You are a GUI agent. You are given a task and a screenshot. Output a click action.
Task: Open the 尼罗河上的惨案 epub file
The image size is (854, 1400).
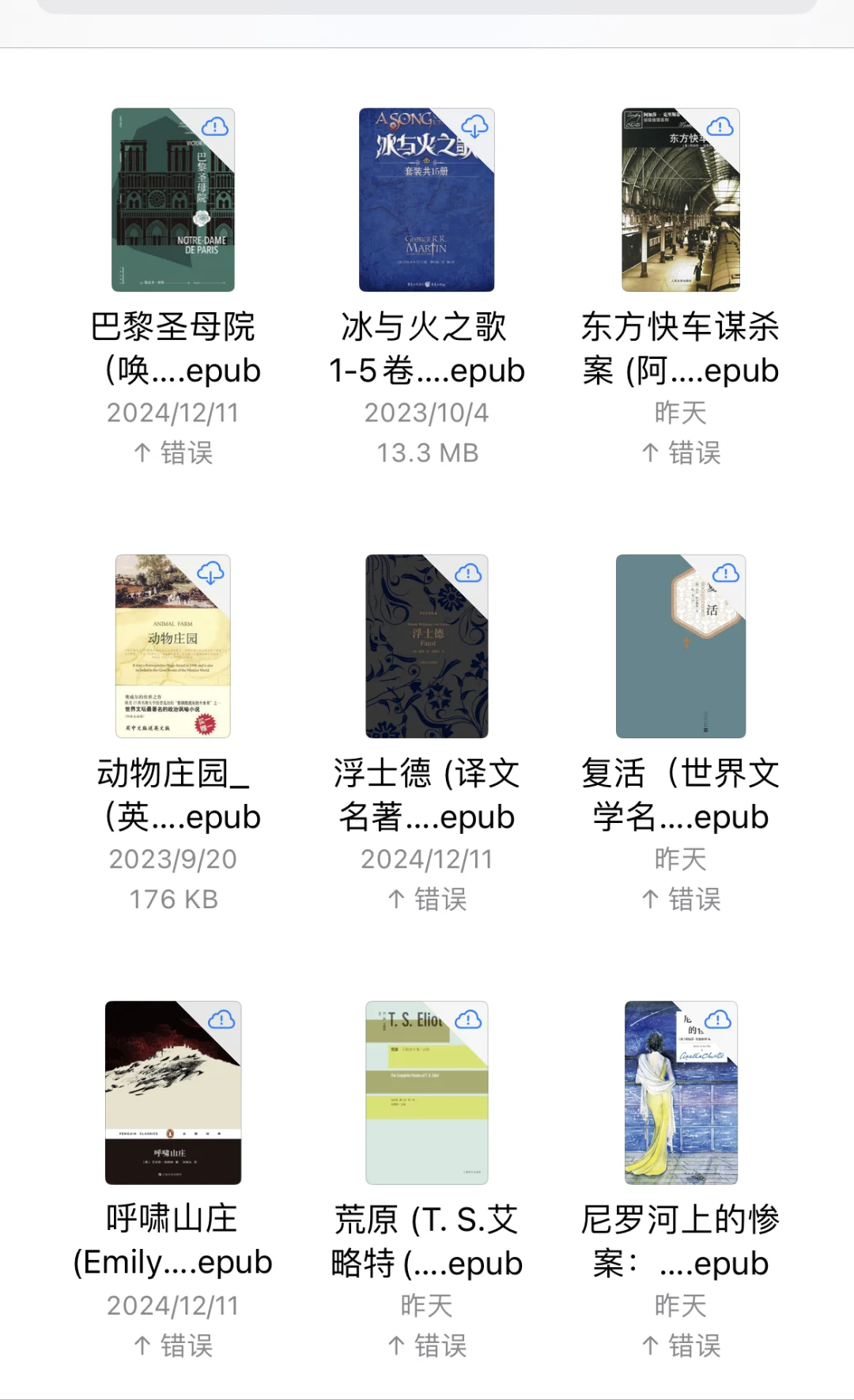pos(681,1093)
